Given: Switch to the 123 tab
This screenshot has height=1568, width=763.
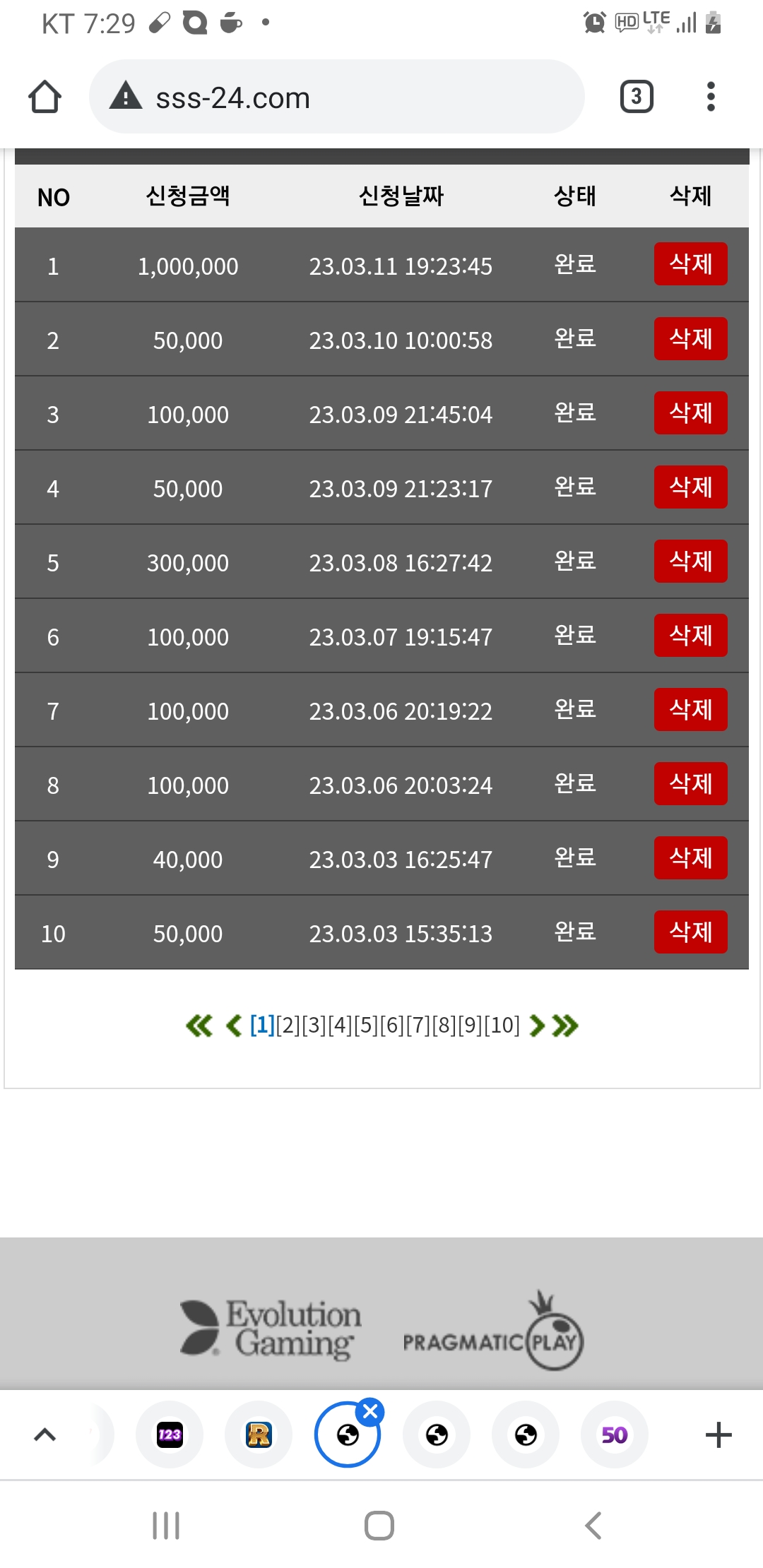Looking at the screenshot, I should (170, 1435).
